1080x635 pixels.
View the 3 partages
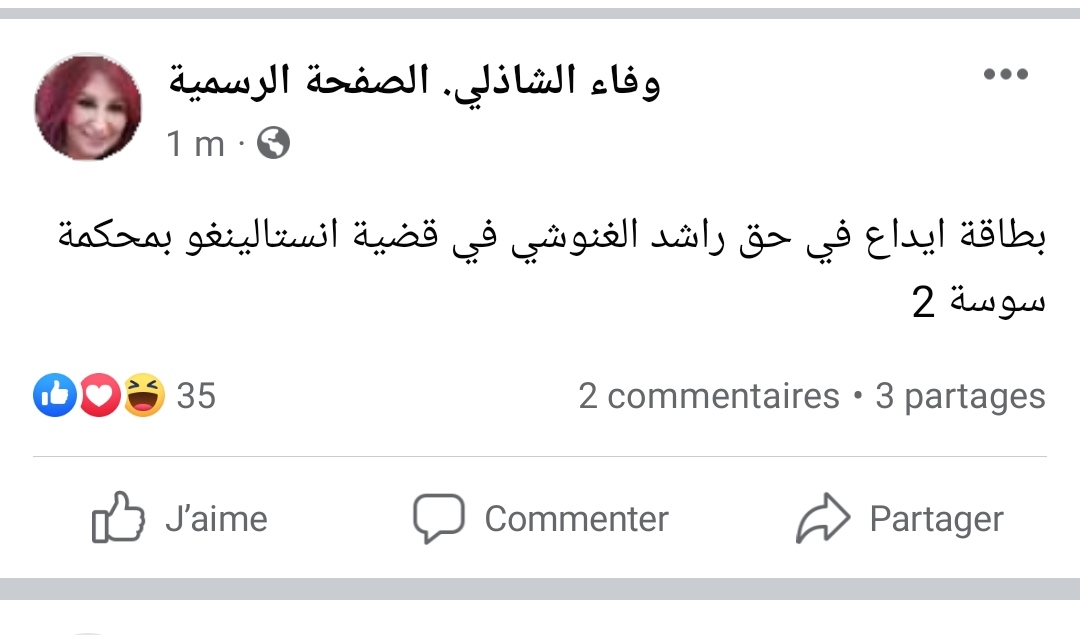pos(960,396)
